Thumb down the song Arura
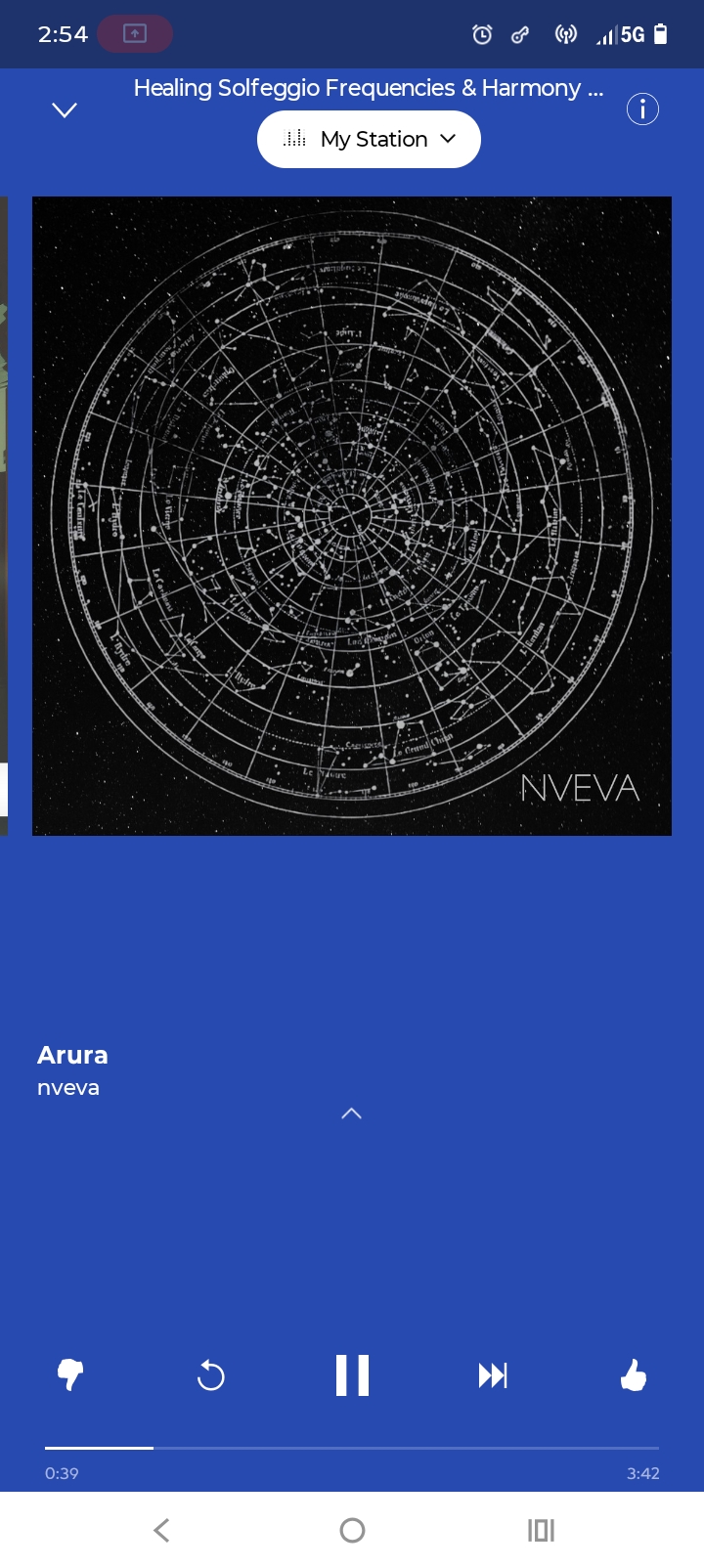Viewport: 704px width, 1568px height. click(70, 1375)
